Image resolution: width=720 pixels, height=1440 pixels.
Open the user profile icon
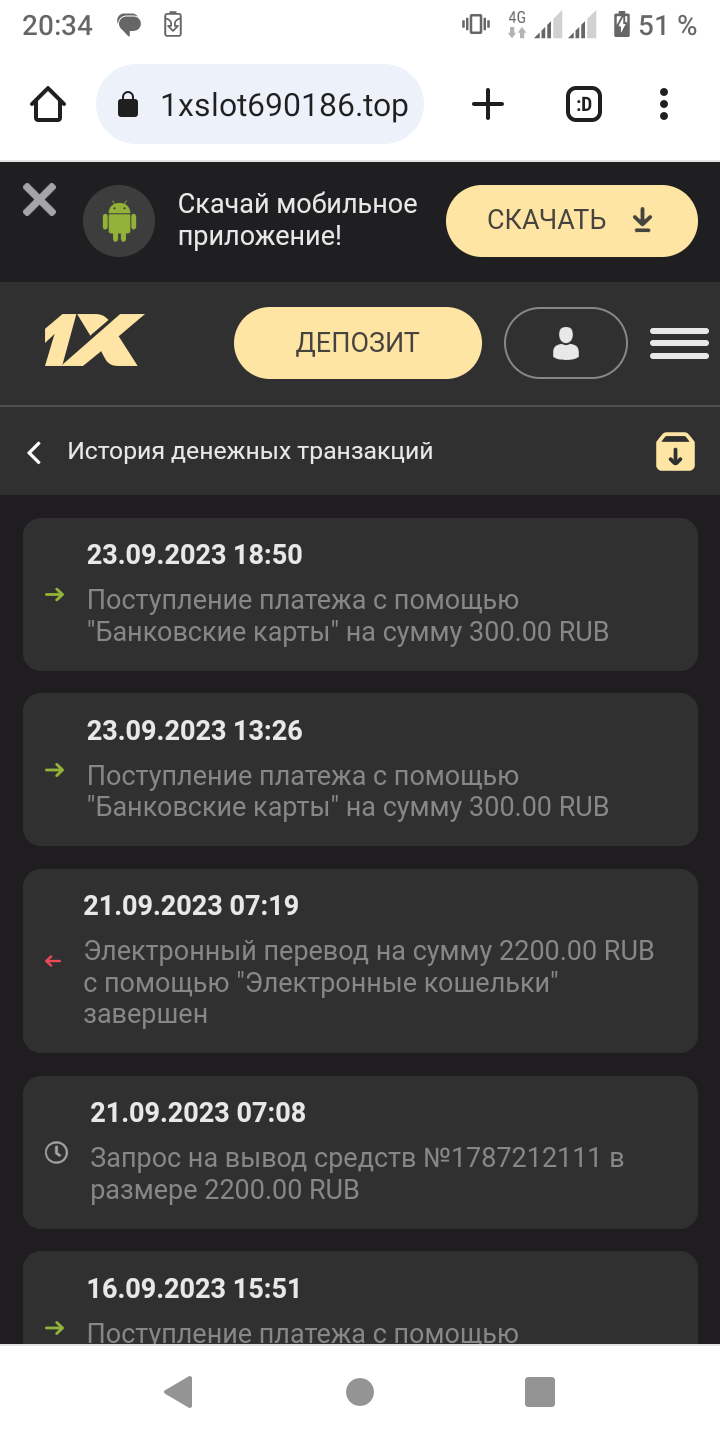coord(566,343)
